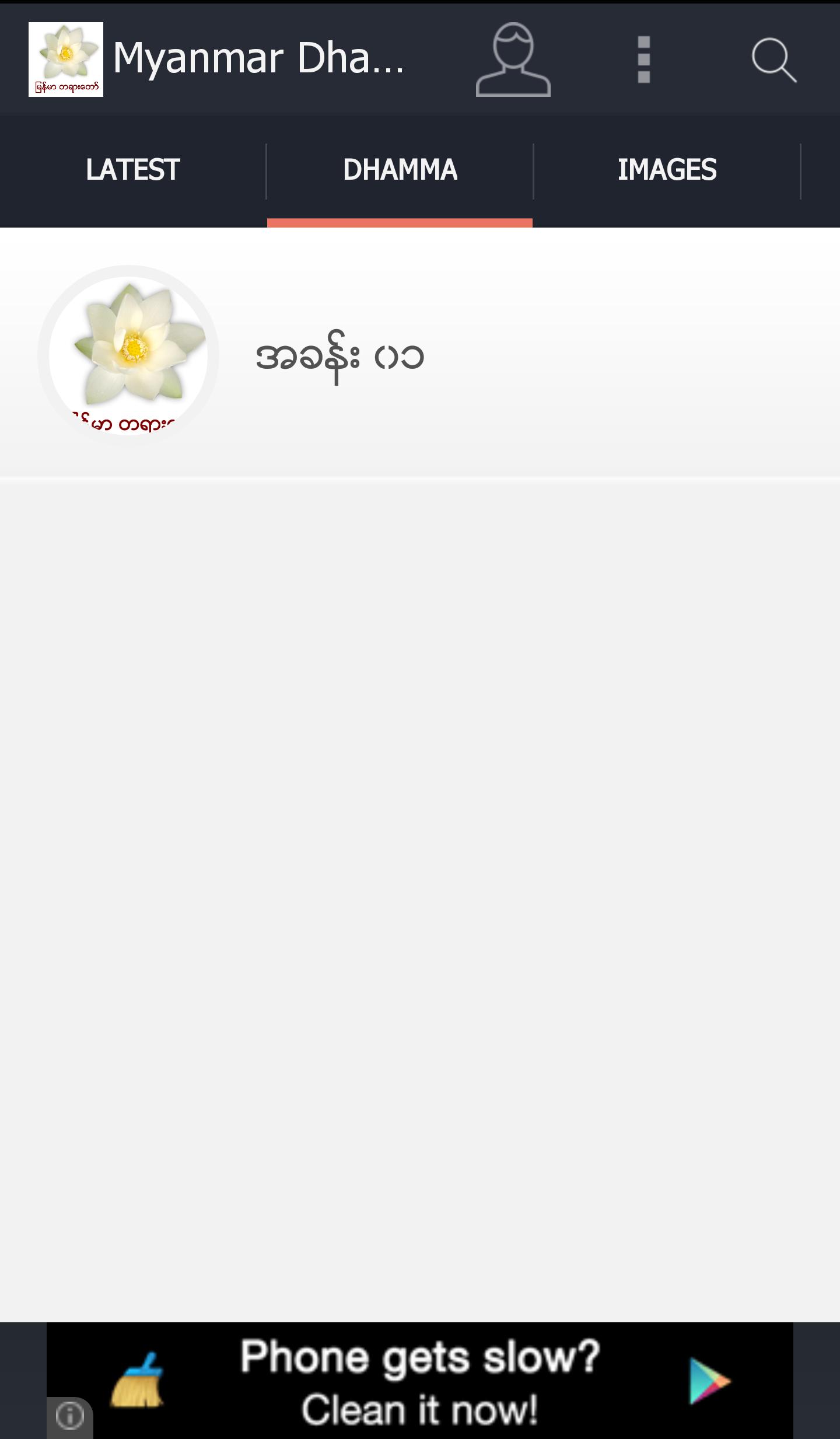The height and width of the screenshot is (1439, 840).
Task: Tap the profile icon in top bar
Action: [512, 58]
